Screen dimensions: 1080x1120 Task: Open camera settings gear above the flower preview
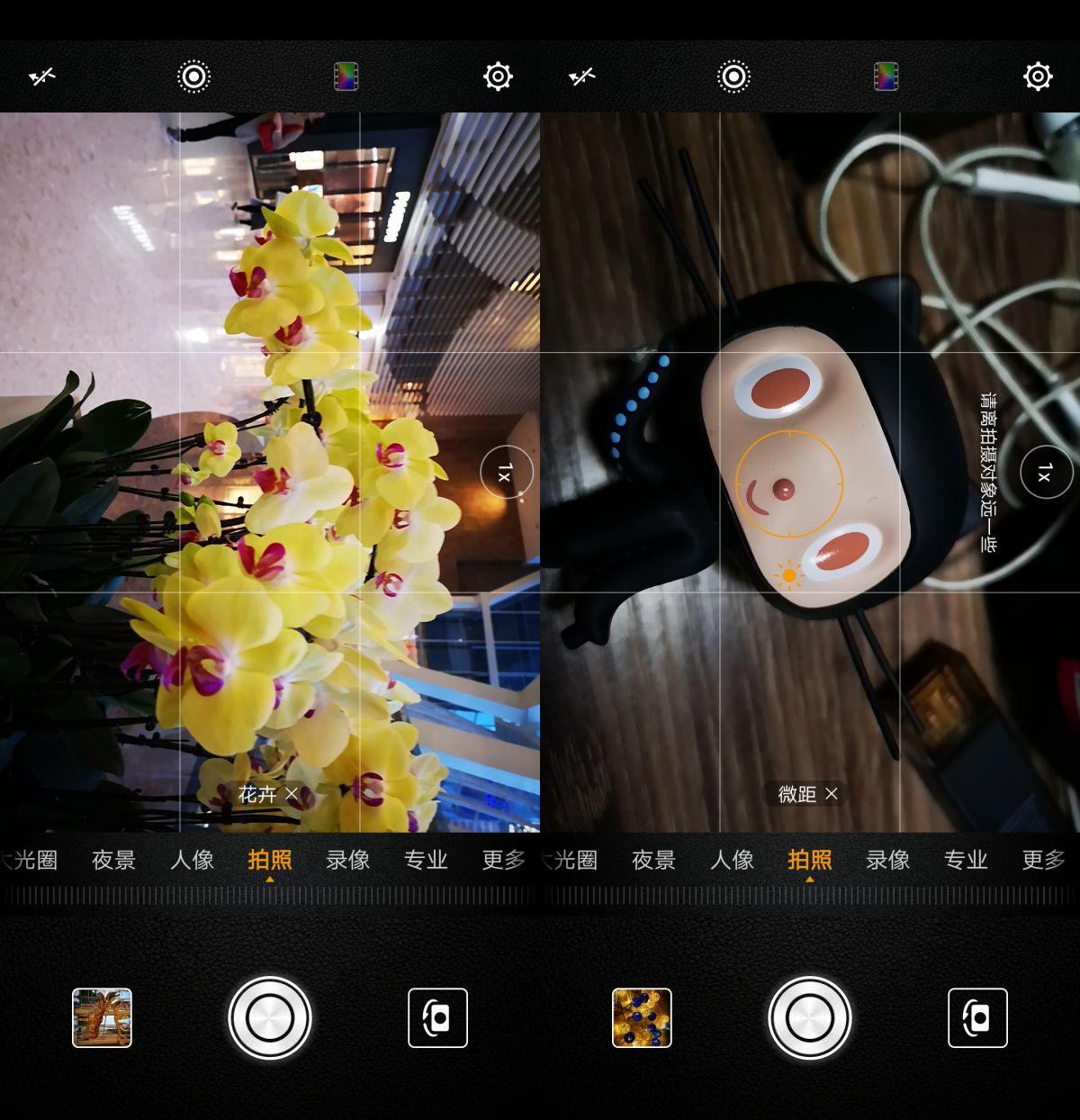pyautogui.click(x=498, y=77)
